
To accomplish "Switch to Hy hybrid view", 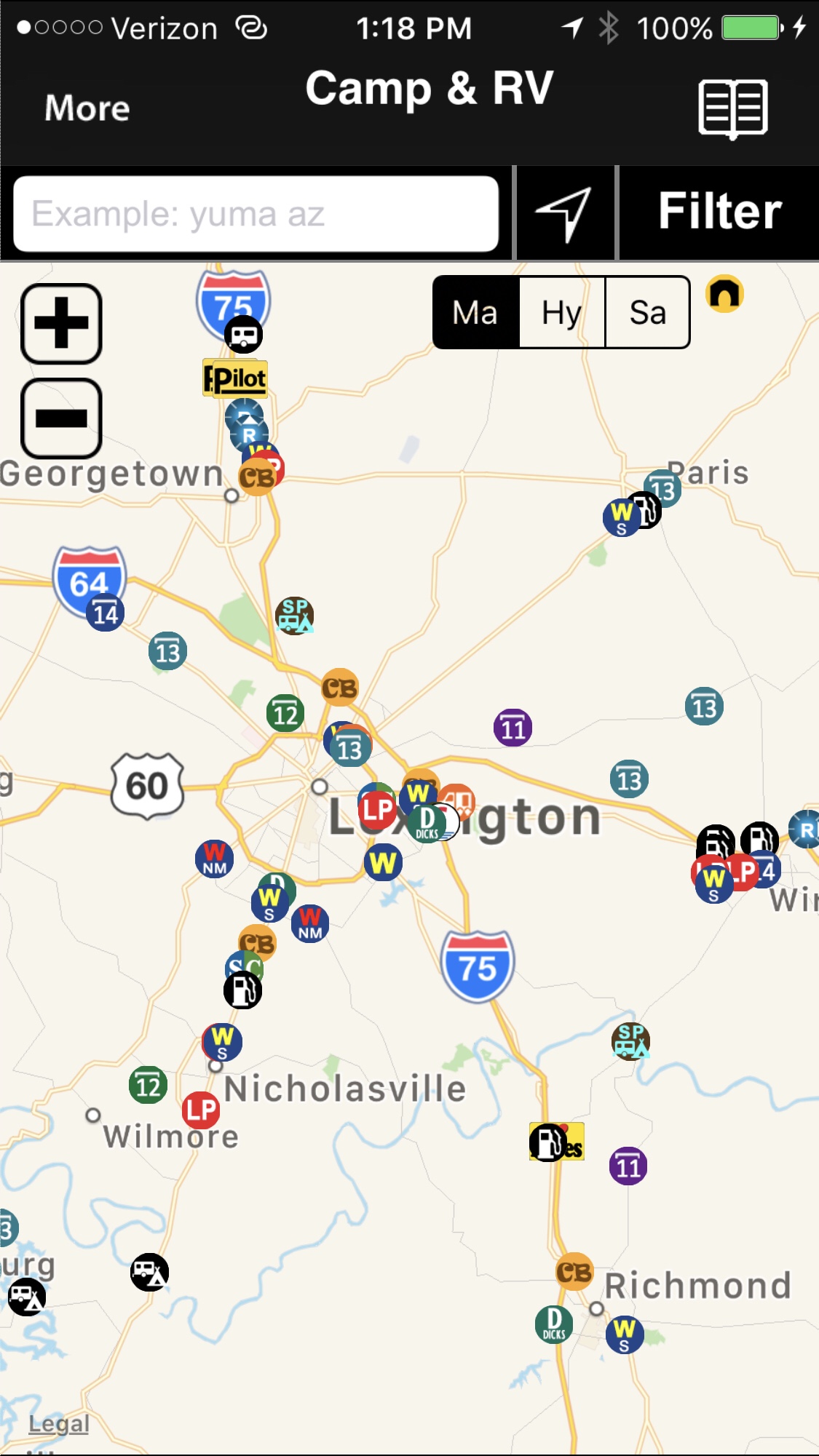I will pos(561,313).
